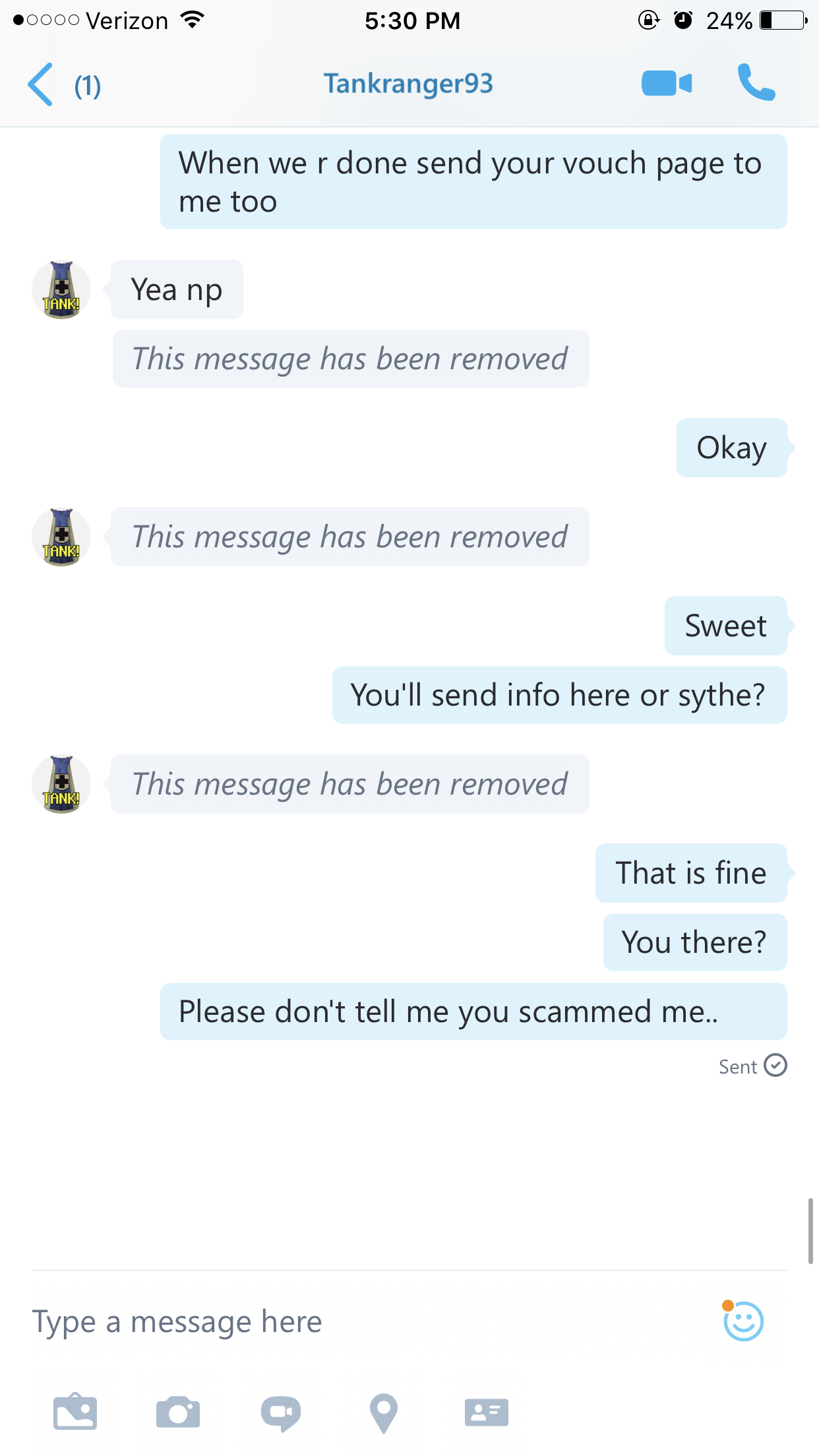Open the emoticon picker
The width and height of the screenshot is (819, 1456).
pyautogui.click(x=743, y=1321)
